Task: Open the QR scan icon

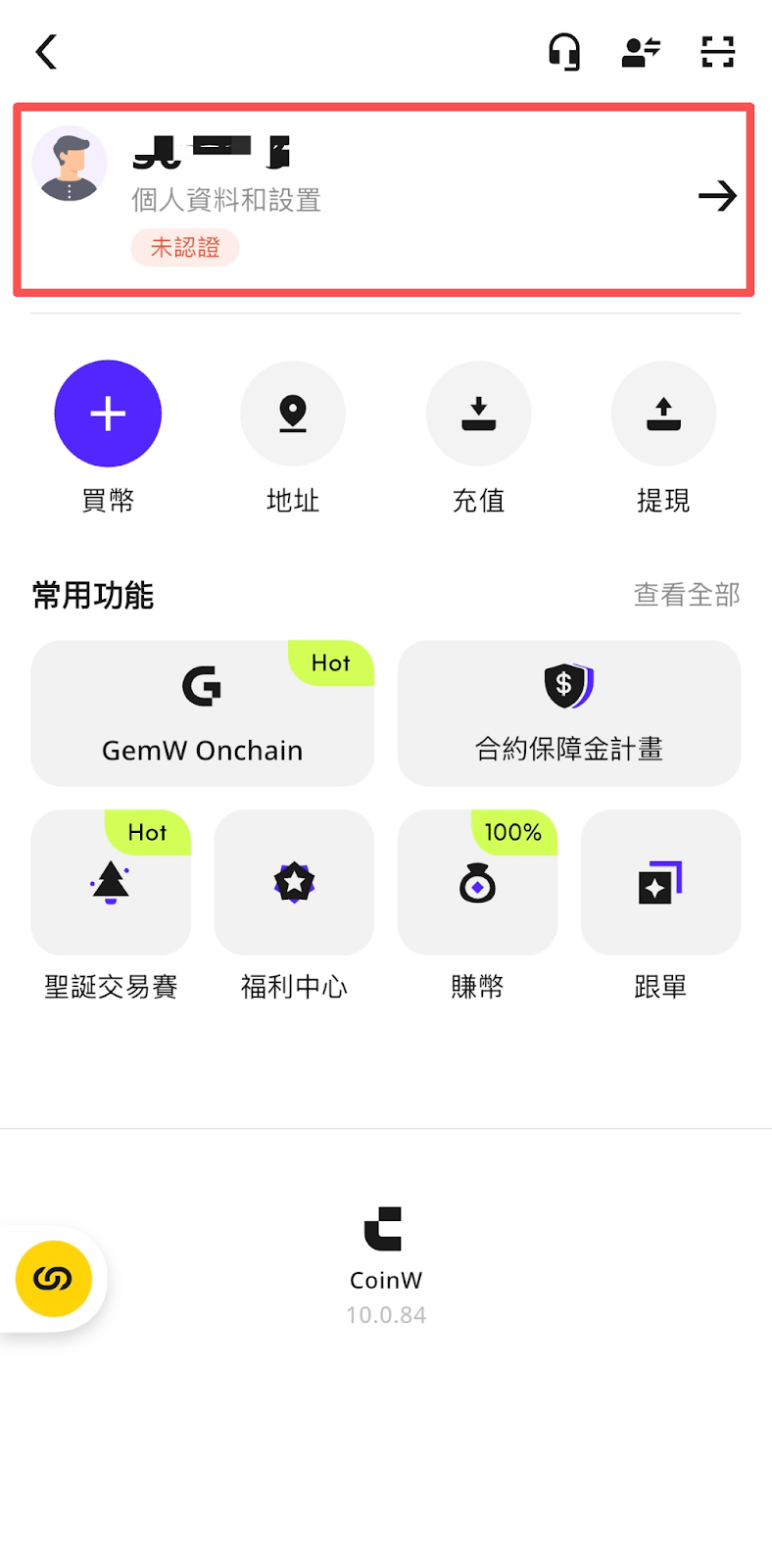Action: tap(717, 52)
